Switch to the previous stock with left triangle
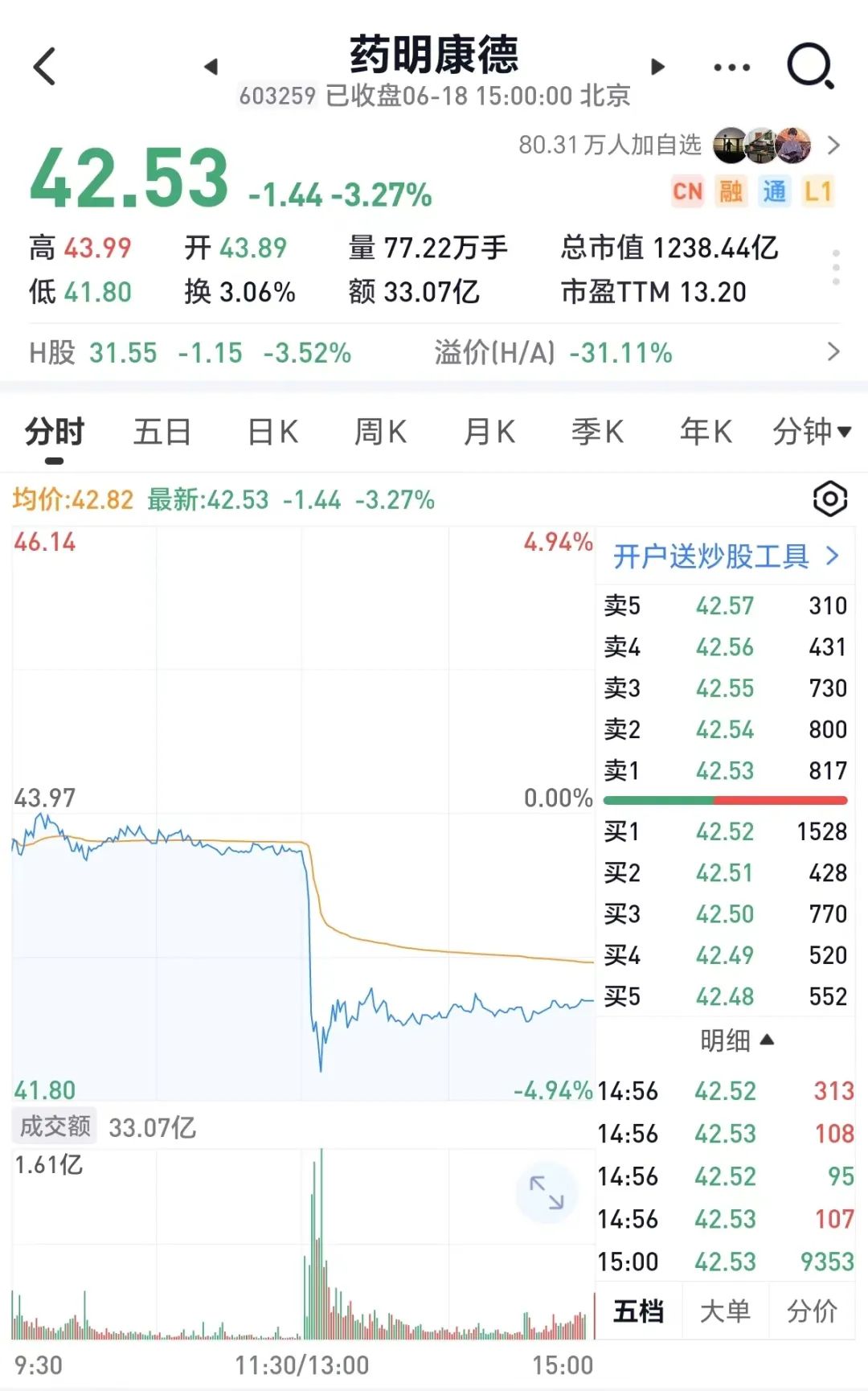 click(x=211, y=67)
